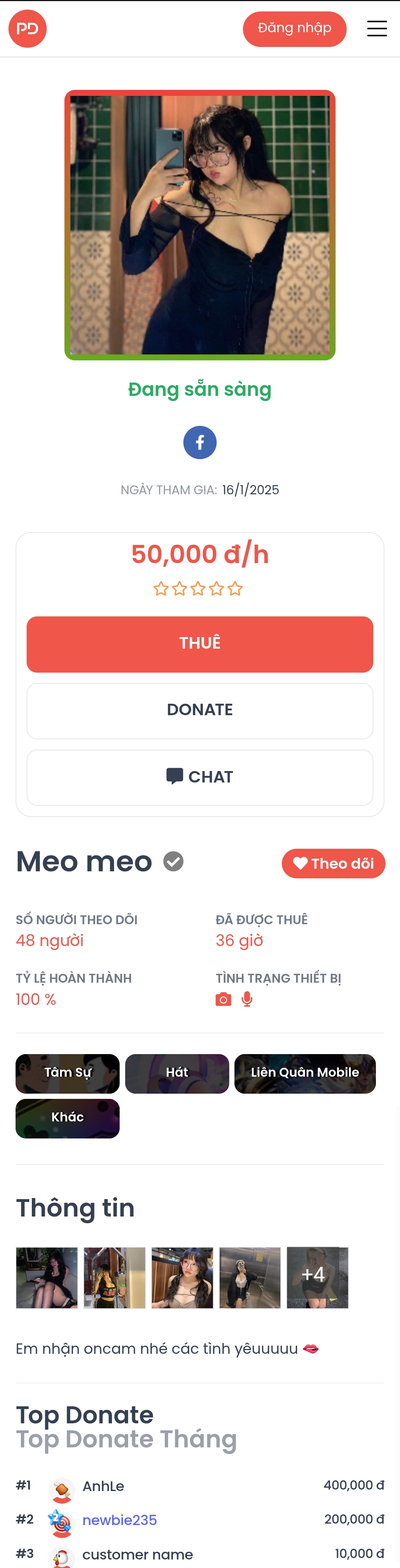Viewport: 400px width, 1568px height.
Task: Open newbie235's profile
Action: point(120,1520)
